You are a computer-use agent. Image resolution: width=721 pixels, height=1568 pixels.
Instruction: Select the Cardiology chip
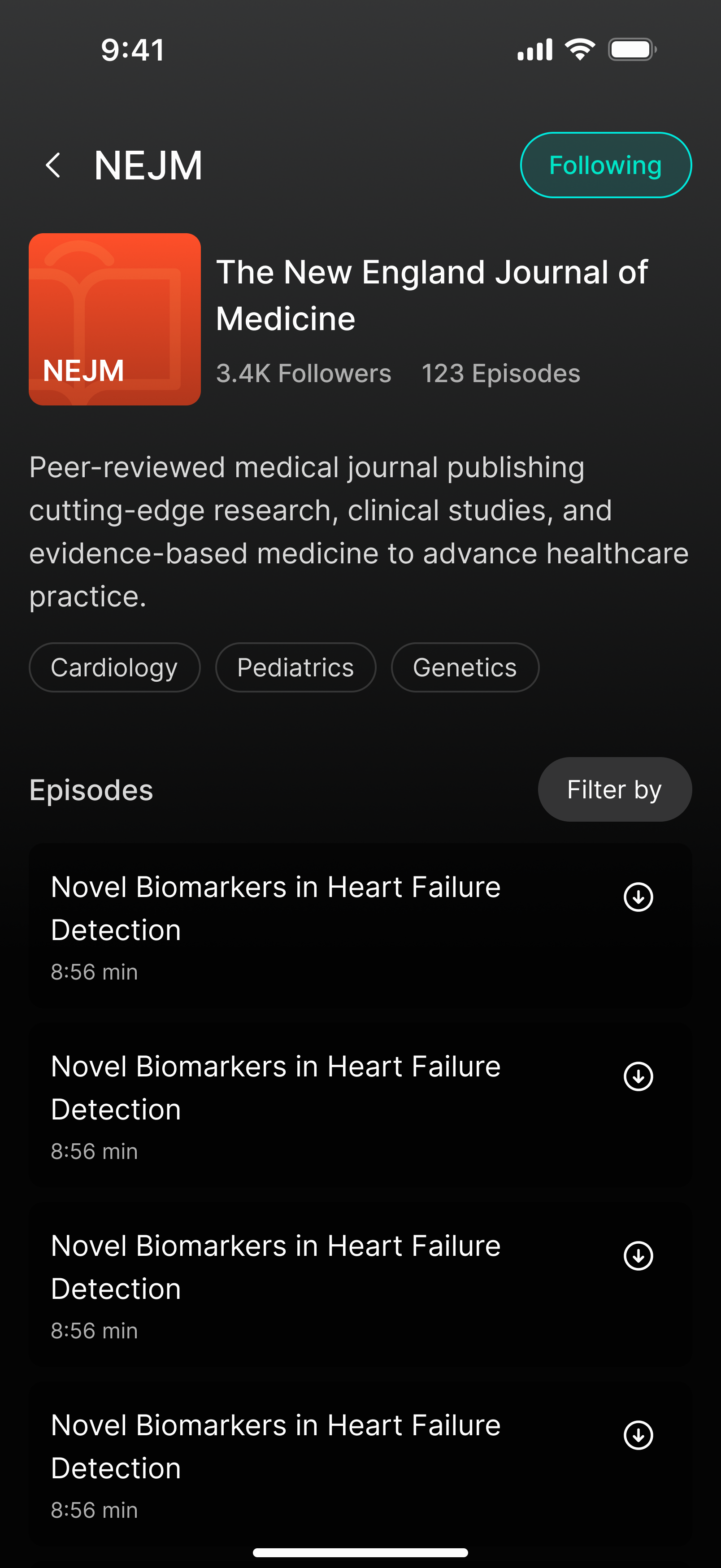114,667
